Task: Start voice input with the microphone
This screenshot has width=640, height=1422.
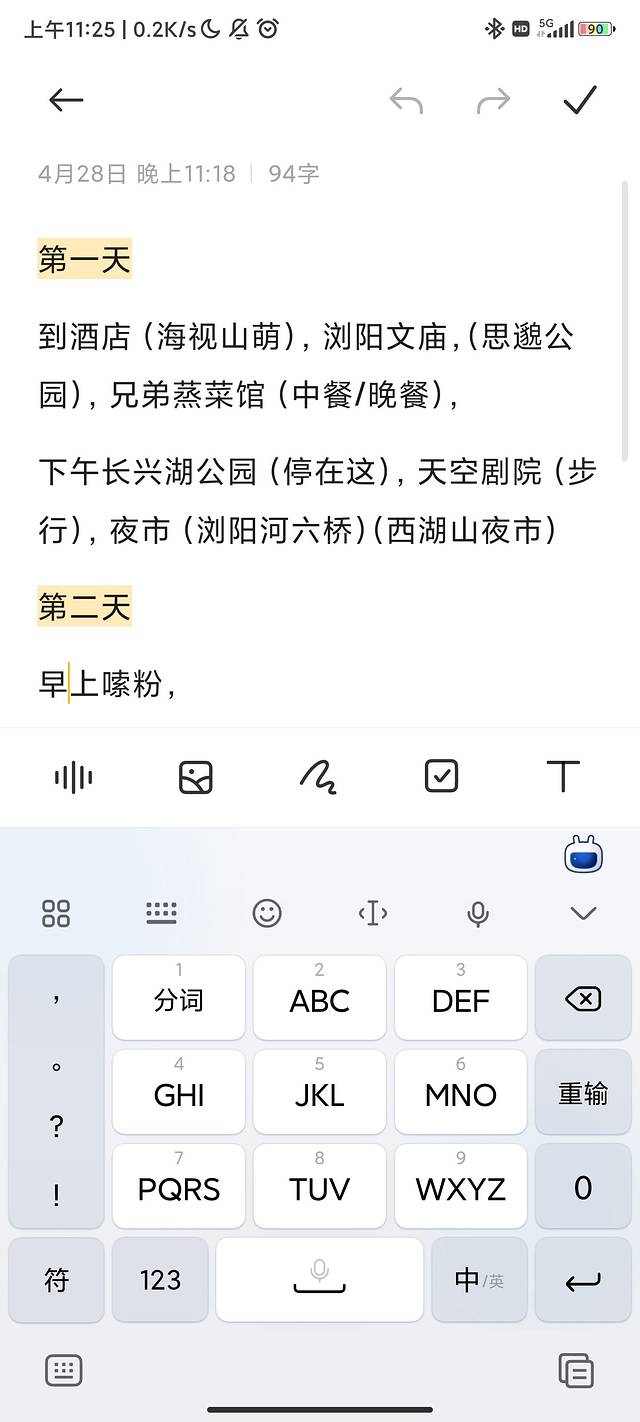Action: 478,913
